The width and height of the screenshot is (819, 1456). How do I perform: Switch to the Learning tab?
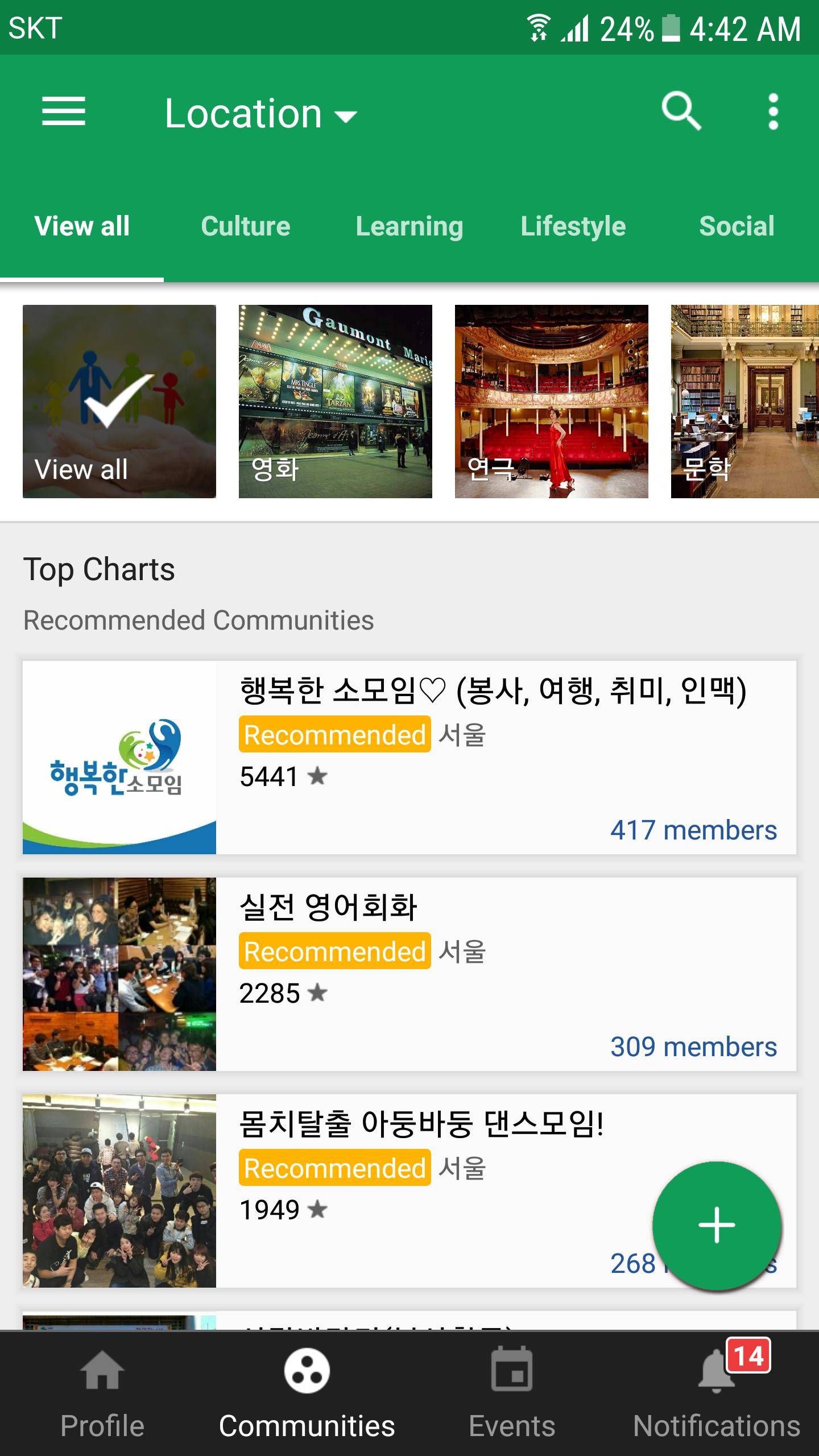409,226
